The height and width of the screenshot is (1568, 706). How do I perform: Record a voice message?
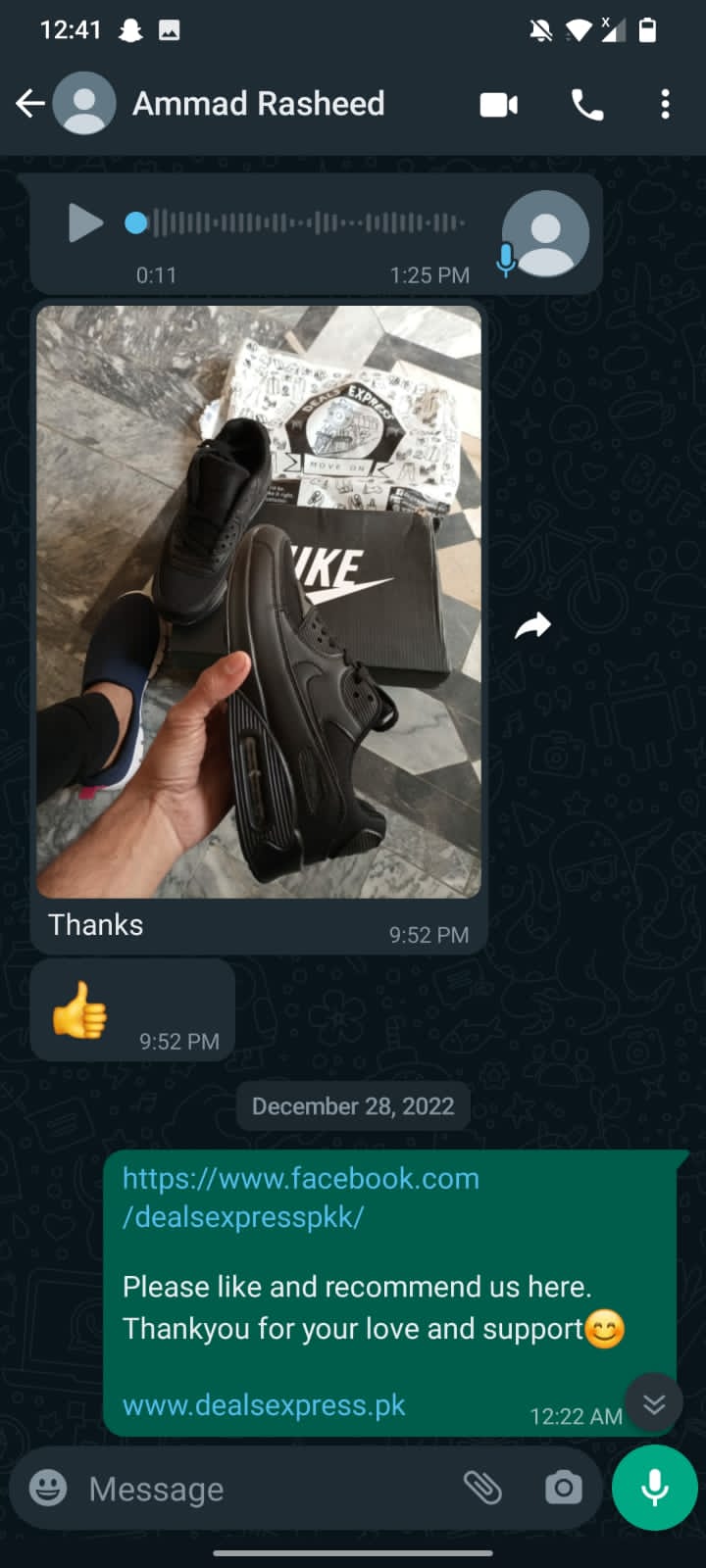[x=654, y=1488]
